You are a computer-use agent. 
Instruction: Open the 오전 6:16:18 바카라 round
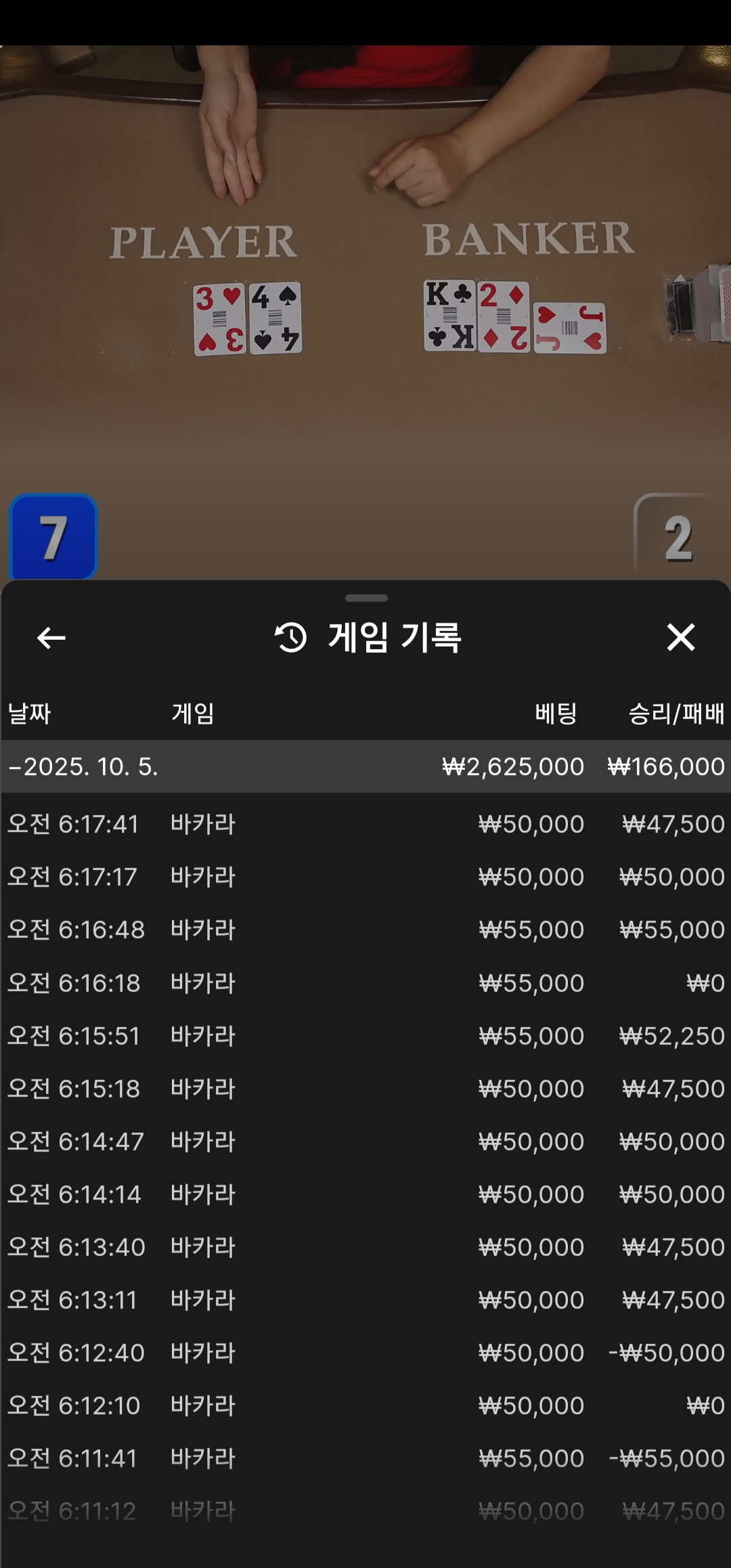point(365,982)
